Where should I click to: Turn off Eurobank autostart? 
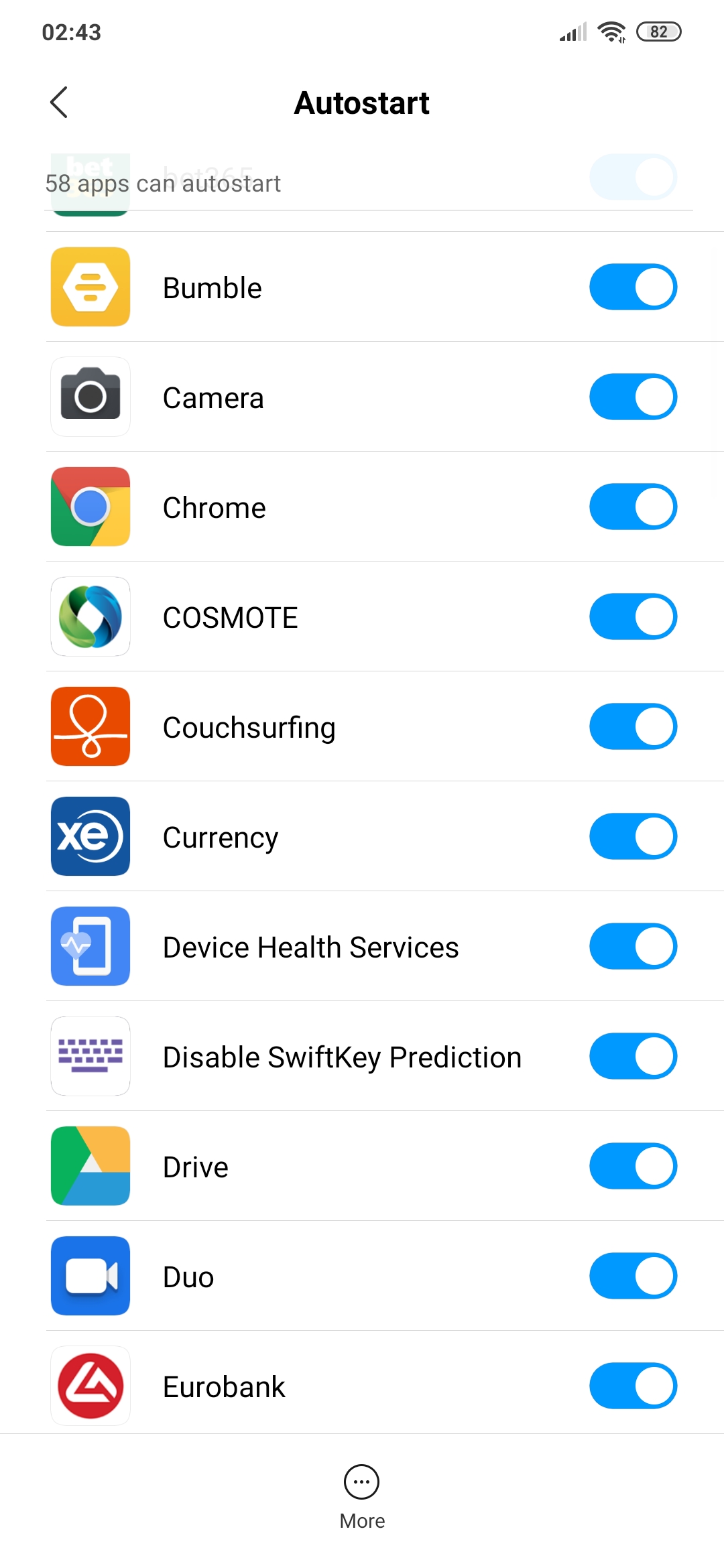(633, 1386)
